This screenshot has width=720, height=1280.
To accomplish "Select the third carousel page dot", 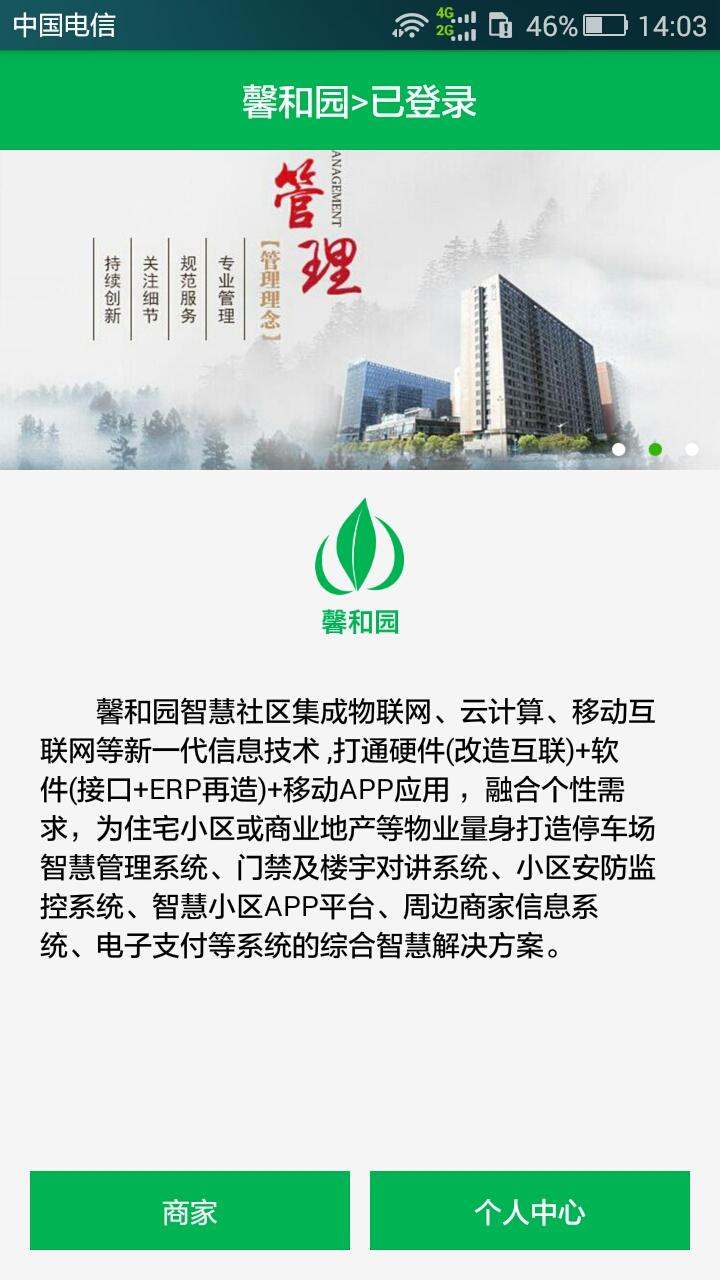I will 691,449.
